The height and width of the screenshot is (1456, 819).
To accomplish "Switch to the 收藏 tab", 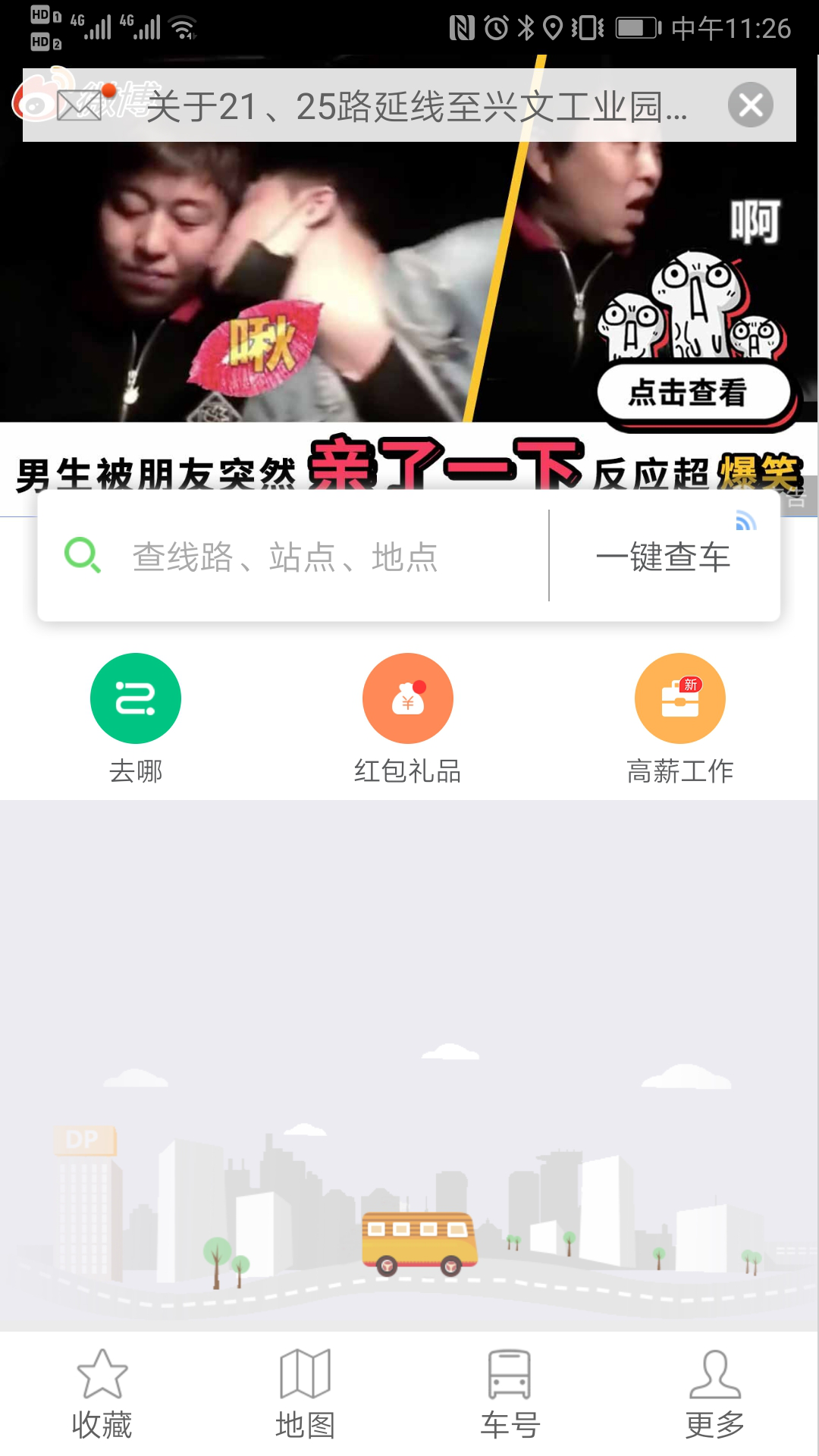I will point(102,1394).
